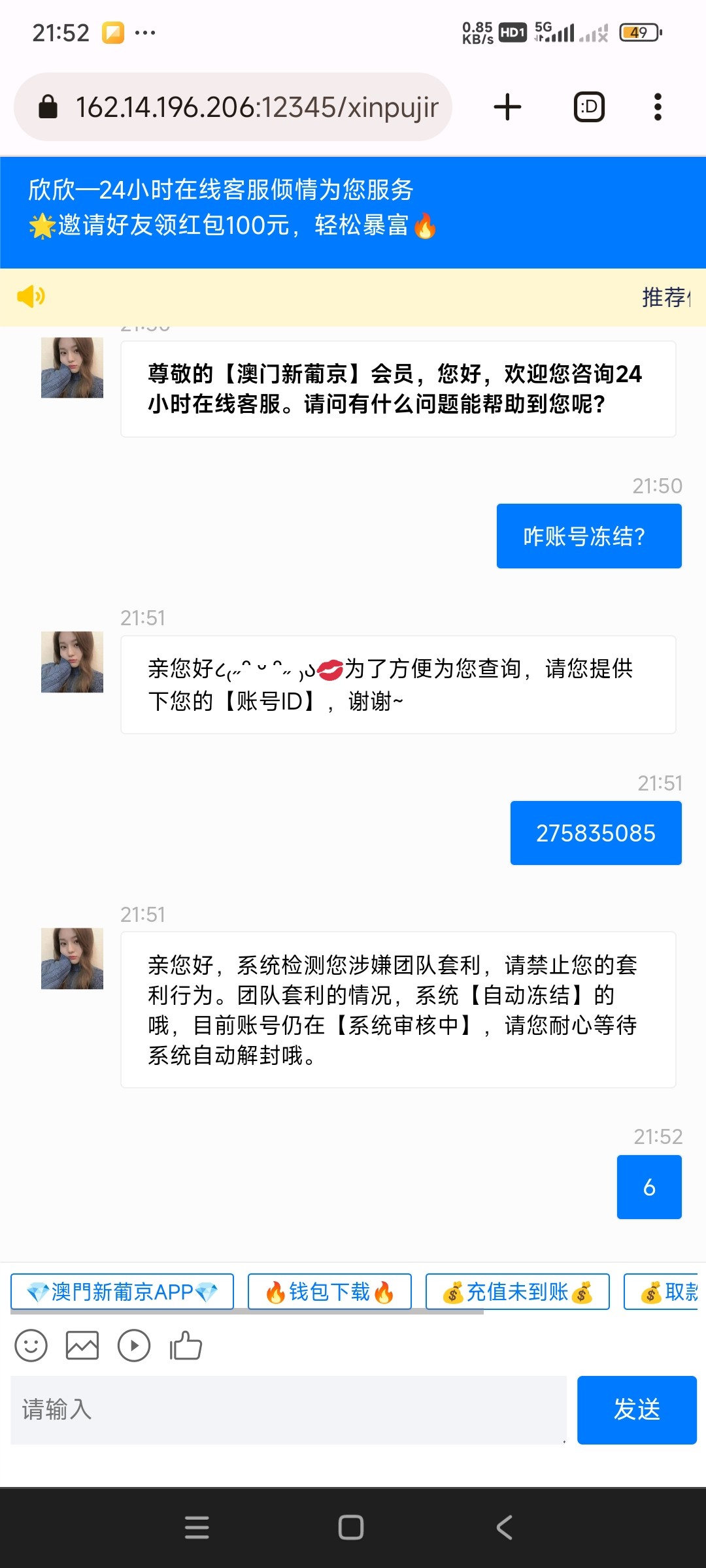Open the browser tab switcher
The width and height of the screenshot is (706, 1568).
(589, 107)
